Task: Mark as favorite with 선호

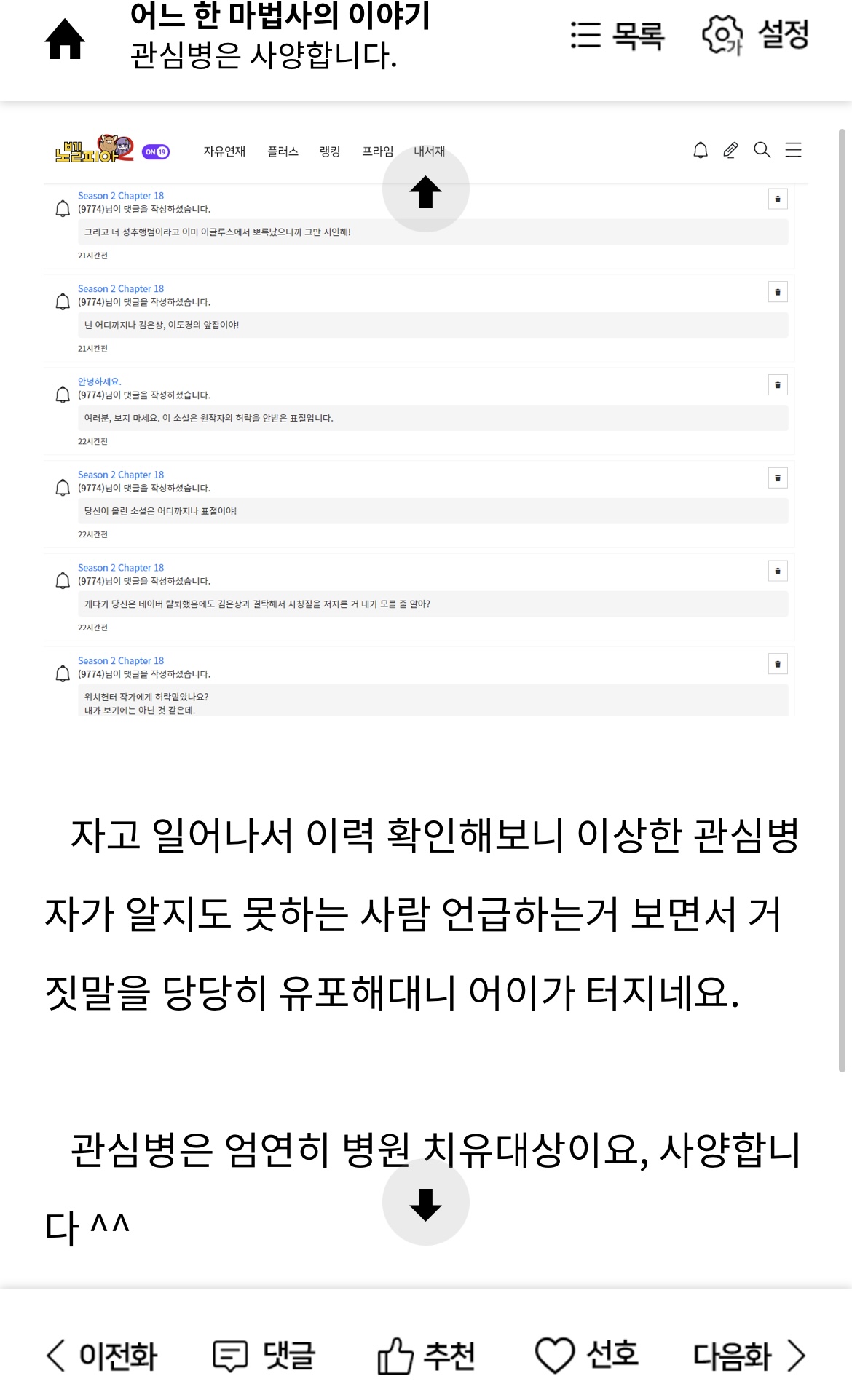Action: click(587, 1356)
